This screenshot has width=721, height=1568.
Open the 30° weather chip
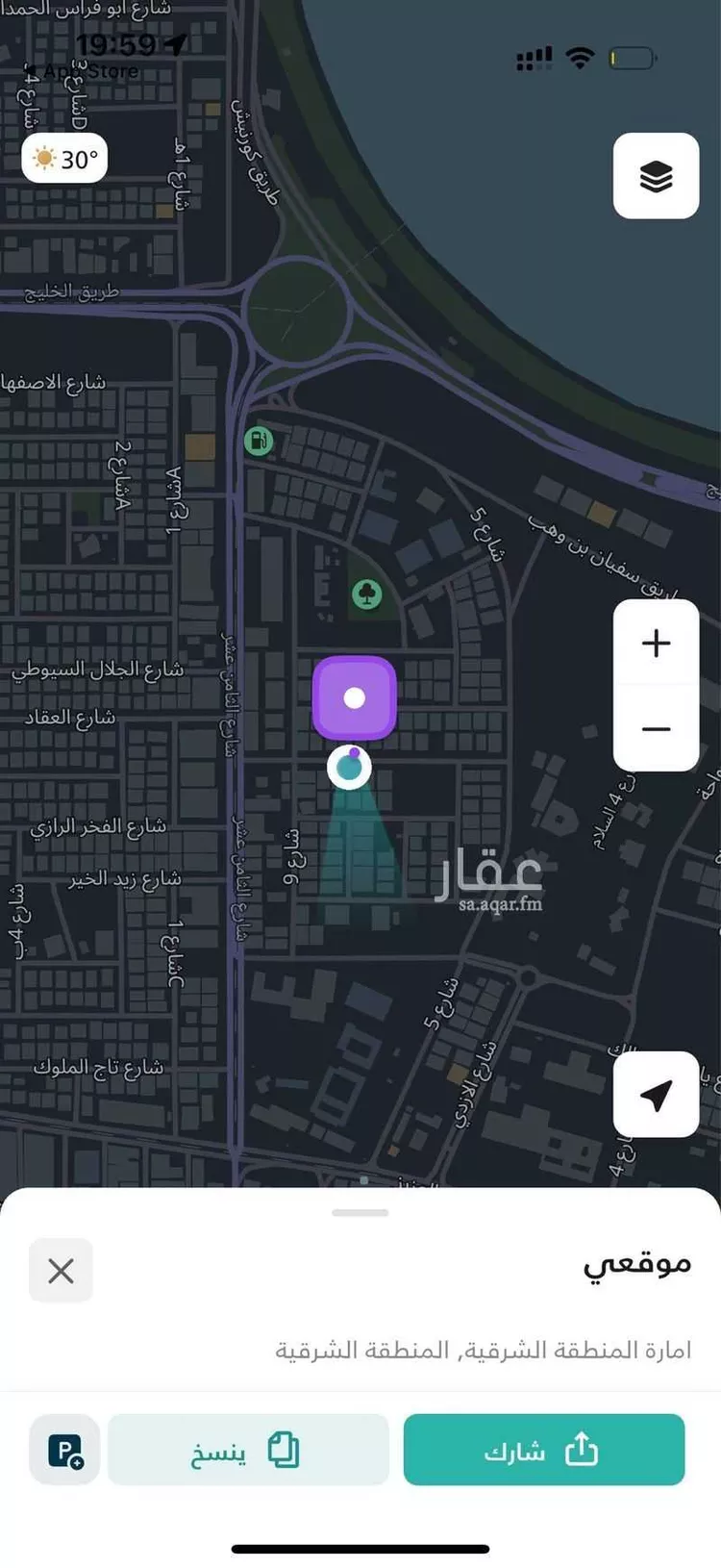(64, 159)
